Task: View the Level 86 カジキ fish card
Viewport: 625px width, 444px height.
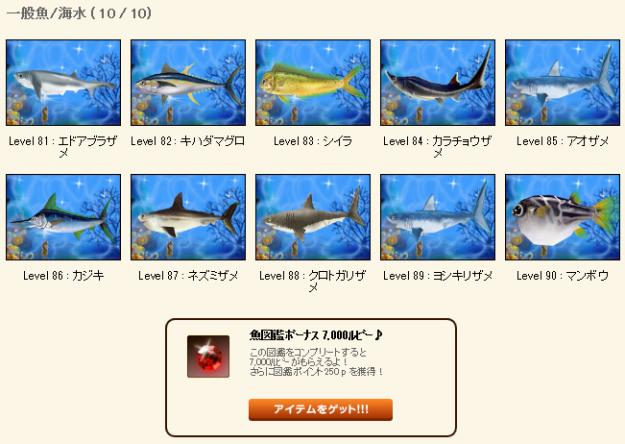Action: click(63, 218)
